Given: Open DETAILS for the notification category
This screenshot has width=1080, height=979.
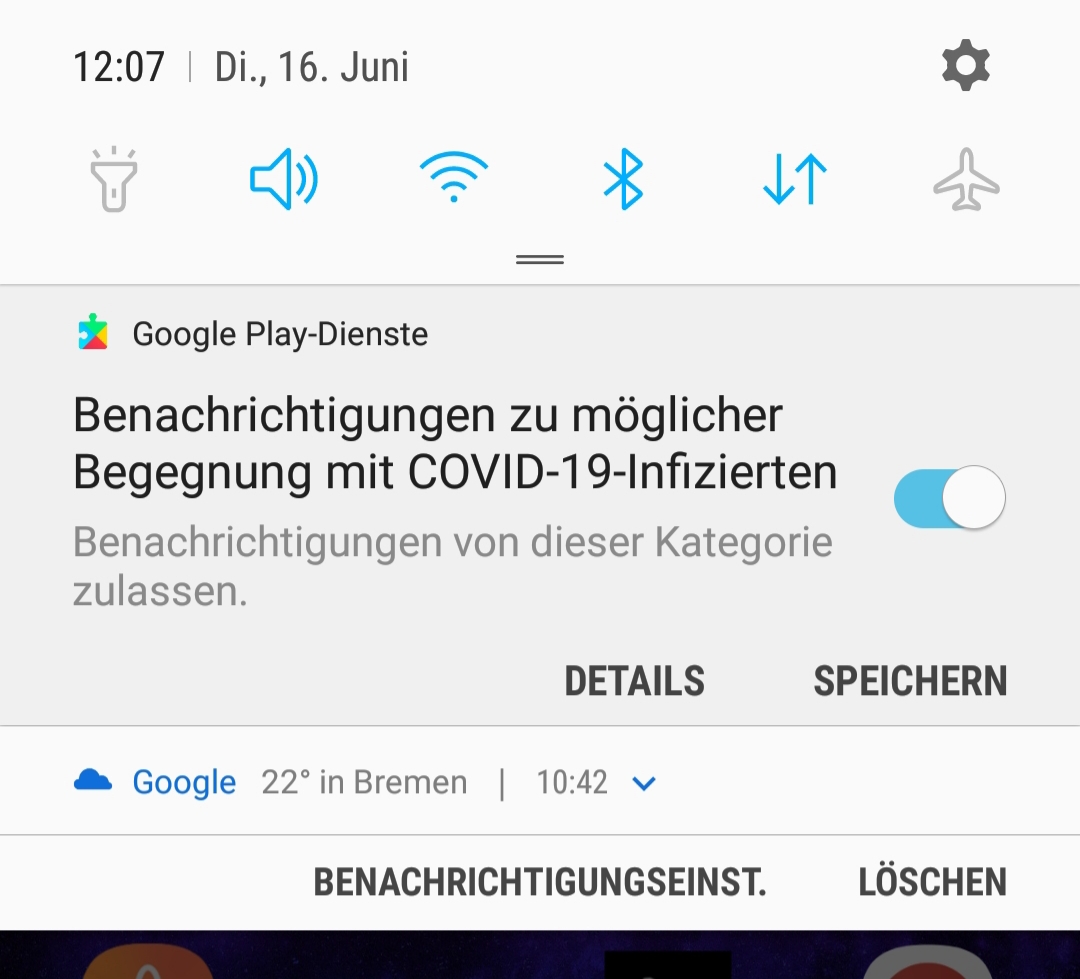Looking at the screenshot, I should coord(634,681).
